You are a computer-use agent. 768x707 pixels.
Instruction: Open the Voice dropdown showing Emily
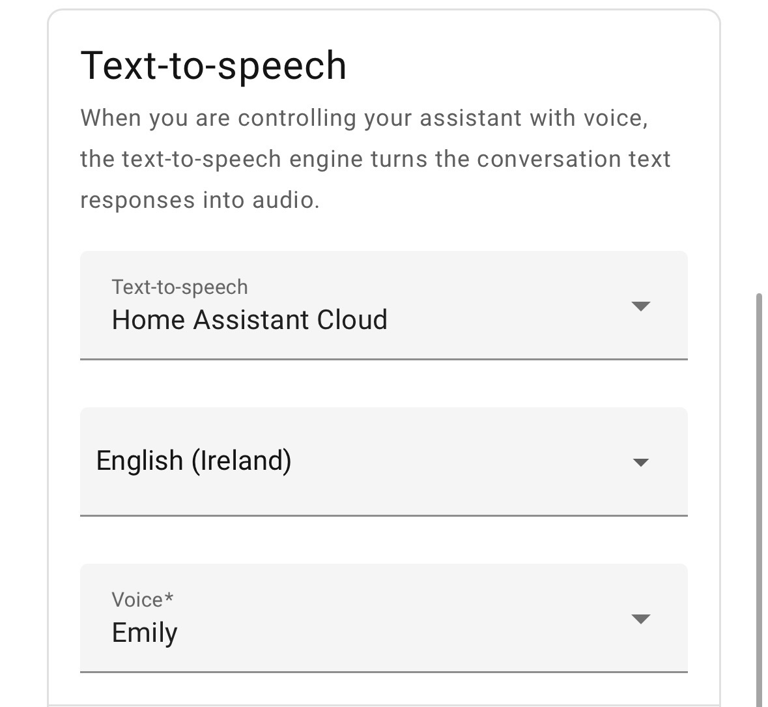383,617
